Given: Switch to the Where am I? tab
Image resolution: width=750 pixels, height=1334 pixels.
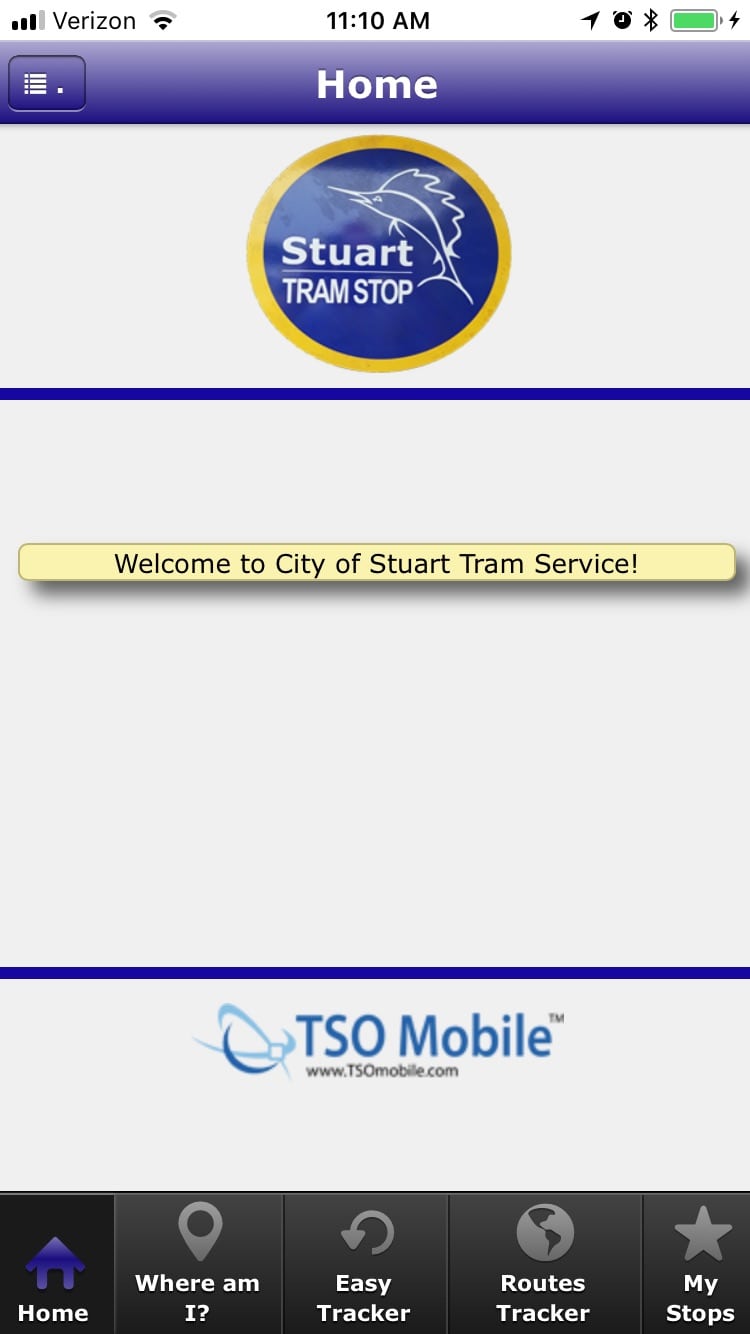Looking at the screenshot, I should tap(199, 1264).
